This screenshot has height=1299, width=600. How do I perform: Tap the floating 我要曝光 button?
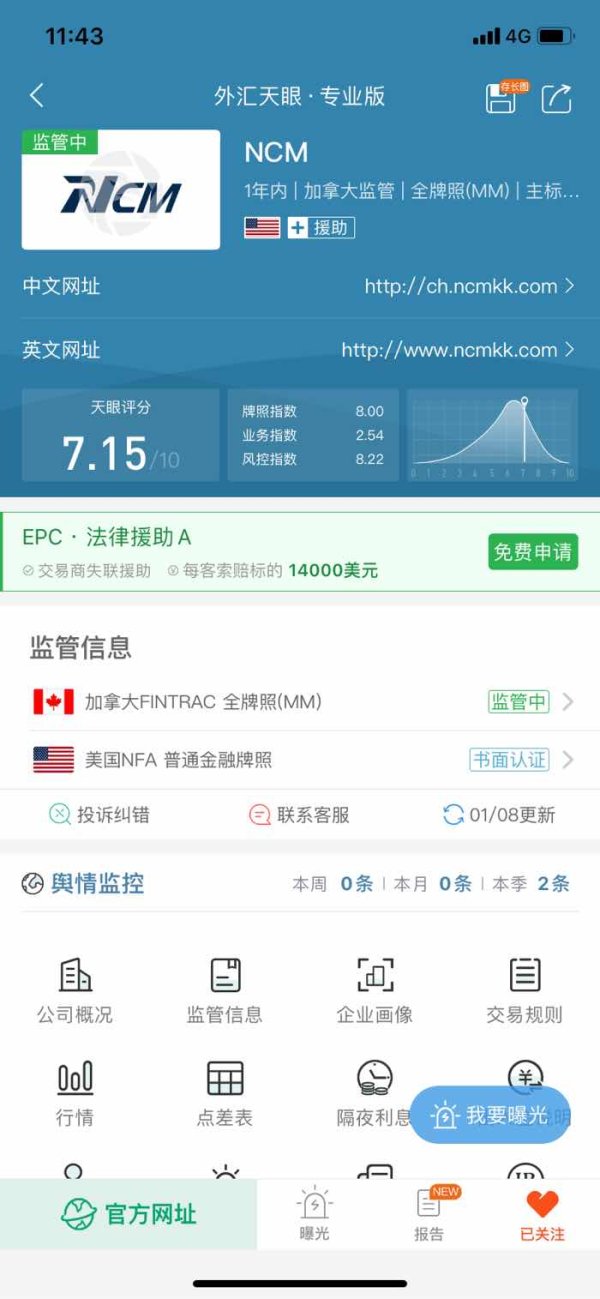coord(490,1115)
